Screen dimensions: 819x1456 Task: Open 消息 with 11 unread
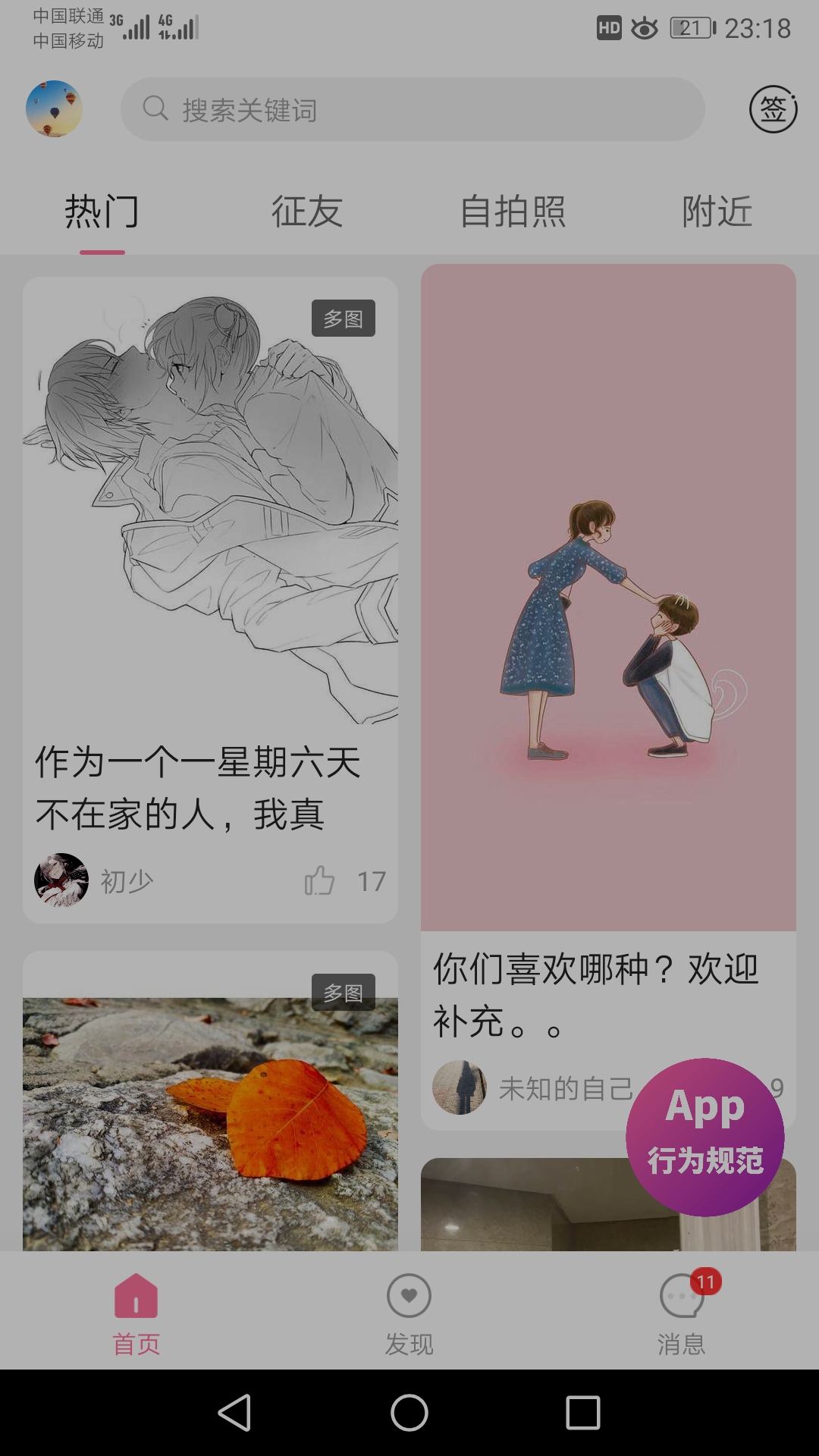[x=682, y=1313]
